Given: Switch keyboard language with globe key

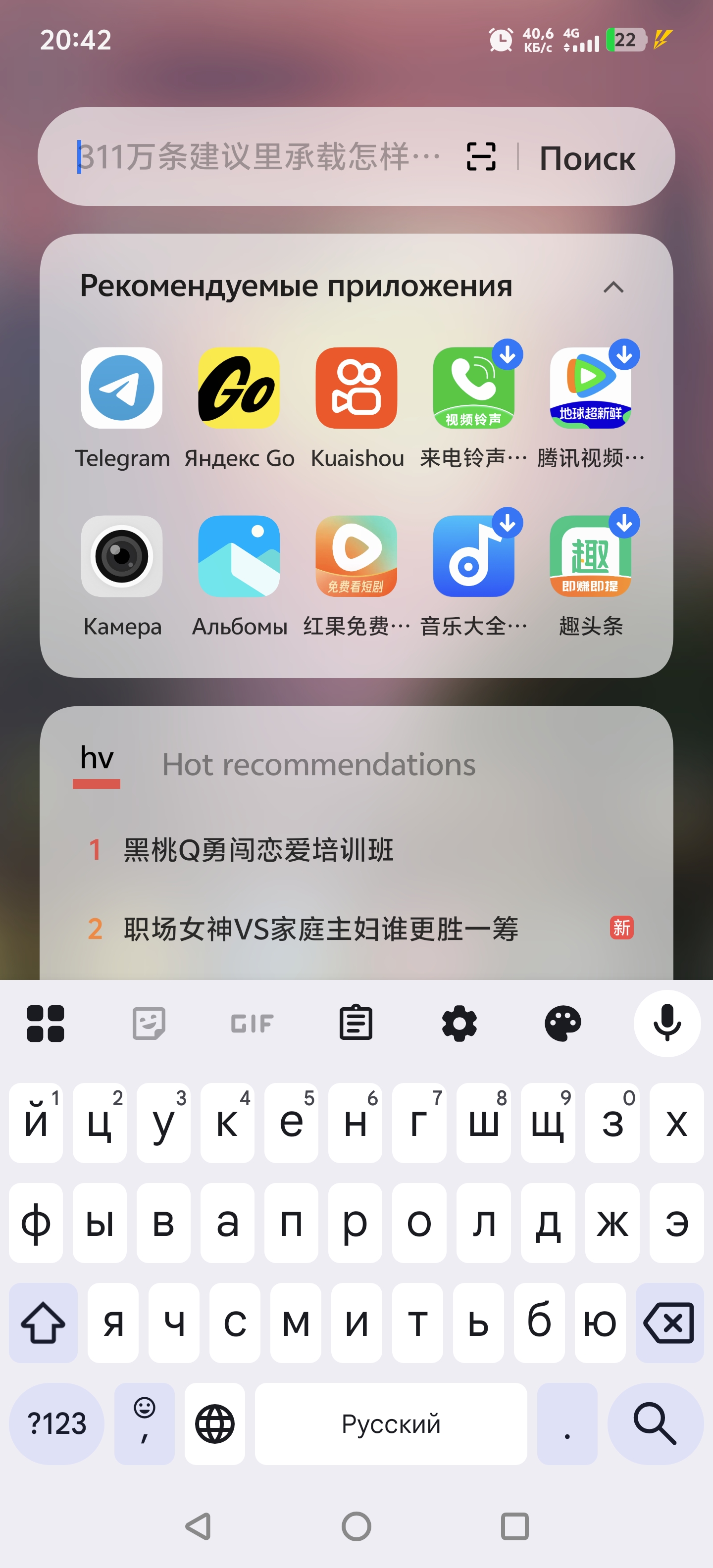Looking at the screenshot, I should [214, 1423].
